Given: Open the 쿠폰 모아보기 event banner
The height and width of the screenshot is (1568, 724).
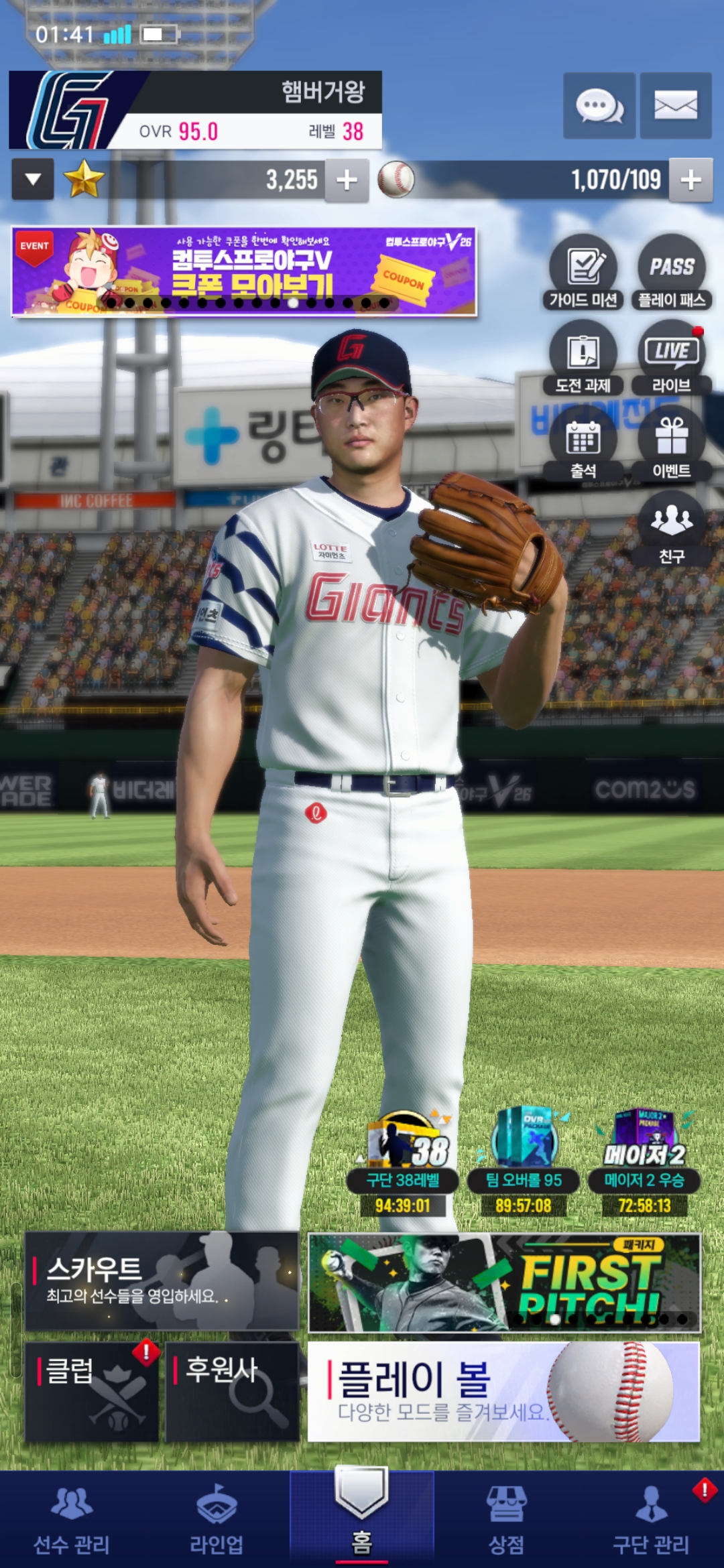Looking at the screenshot, I should pos(244,271).
